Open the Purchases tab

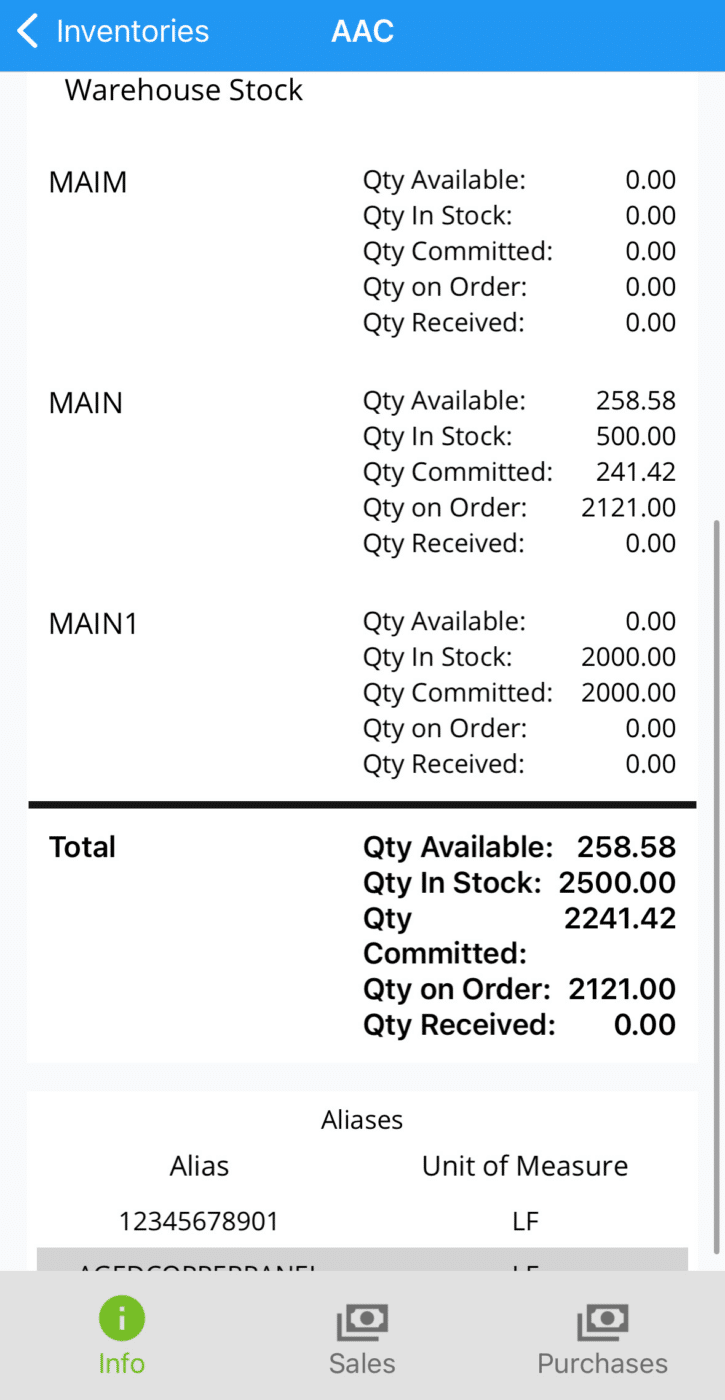click(x=602, y=1337)
